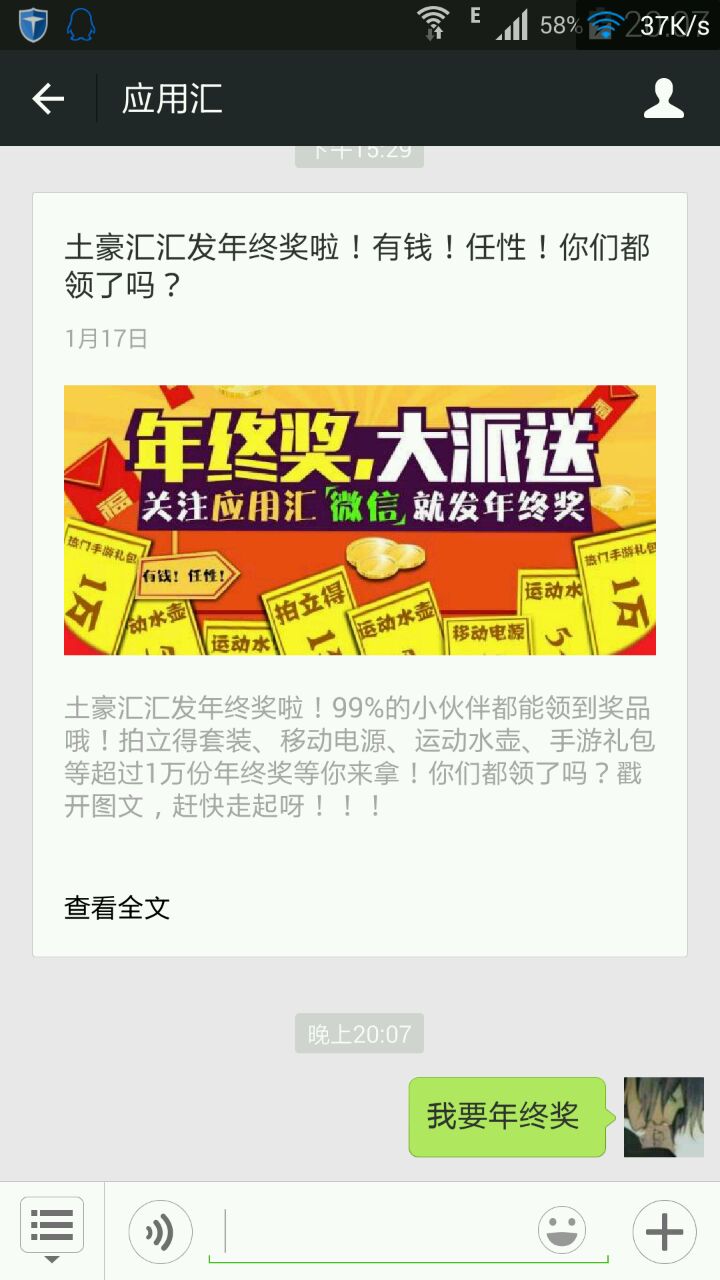The width and height of the screenshot is (720, 1280).
Task: Switch to voice input mode
Action: [x=160, y=1232]
